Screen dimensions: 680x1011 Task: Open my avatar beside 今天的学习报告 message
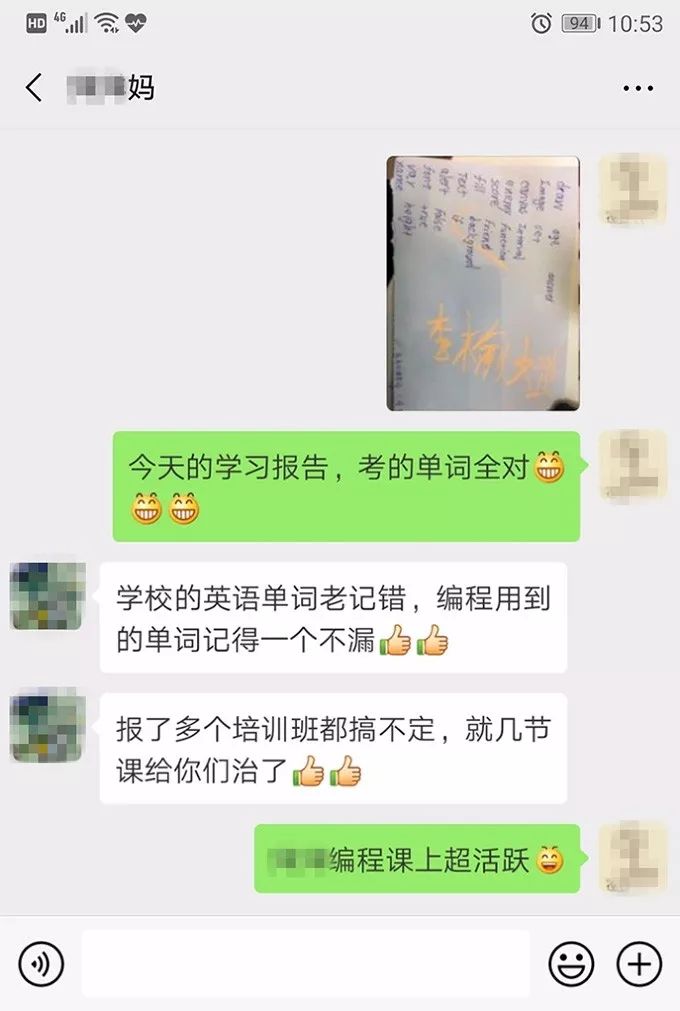(632, 466)
